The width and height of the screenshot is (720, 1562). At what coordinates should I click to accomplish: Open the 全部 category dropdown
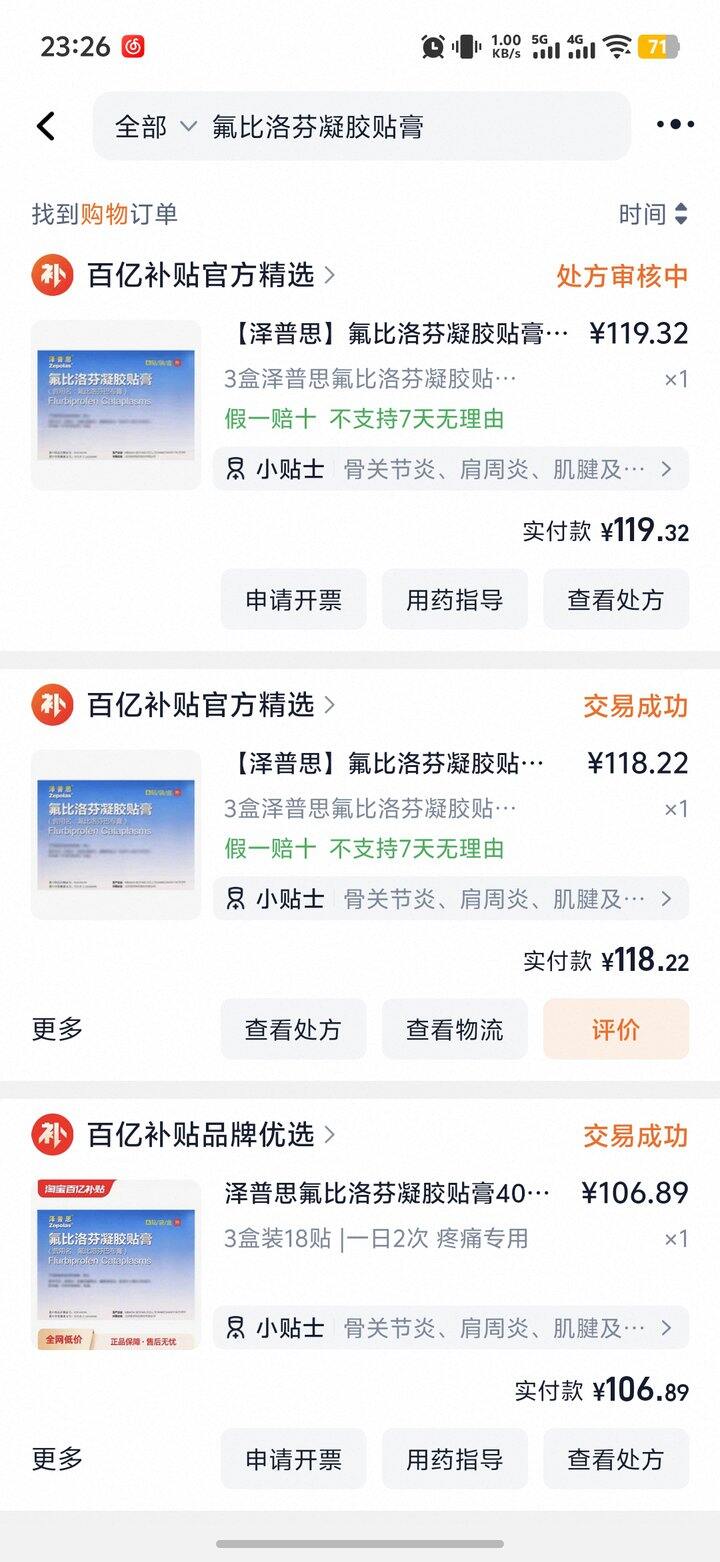(x=155, y=127)
